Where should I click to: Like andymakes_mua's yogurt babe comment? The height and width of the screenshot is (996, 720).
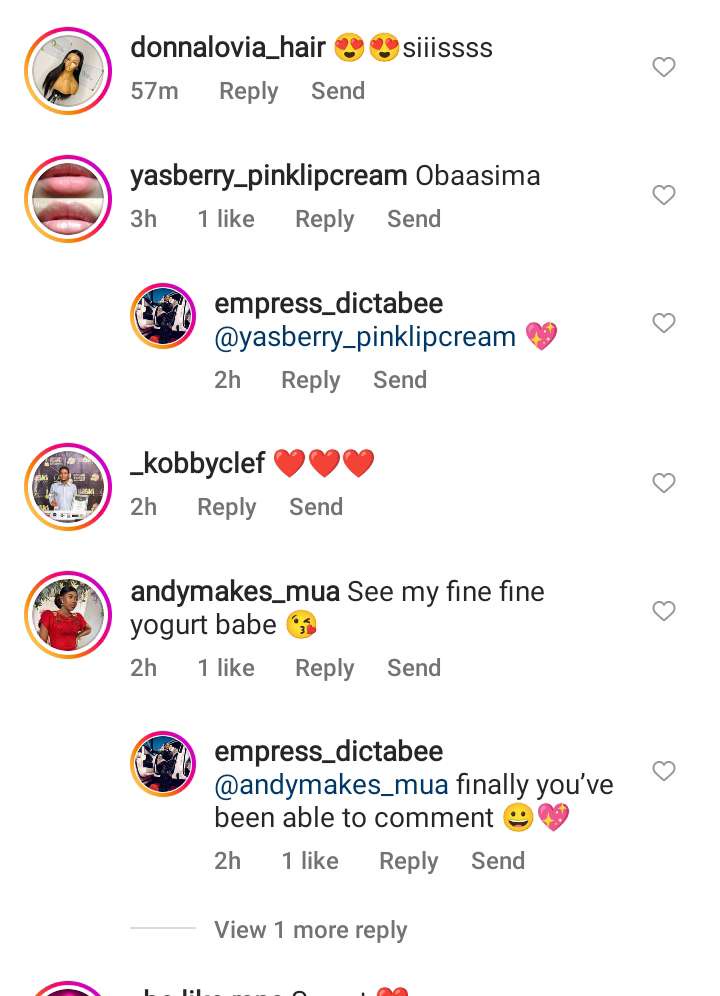[x=664, y=611]
